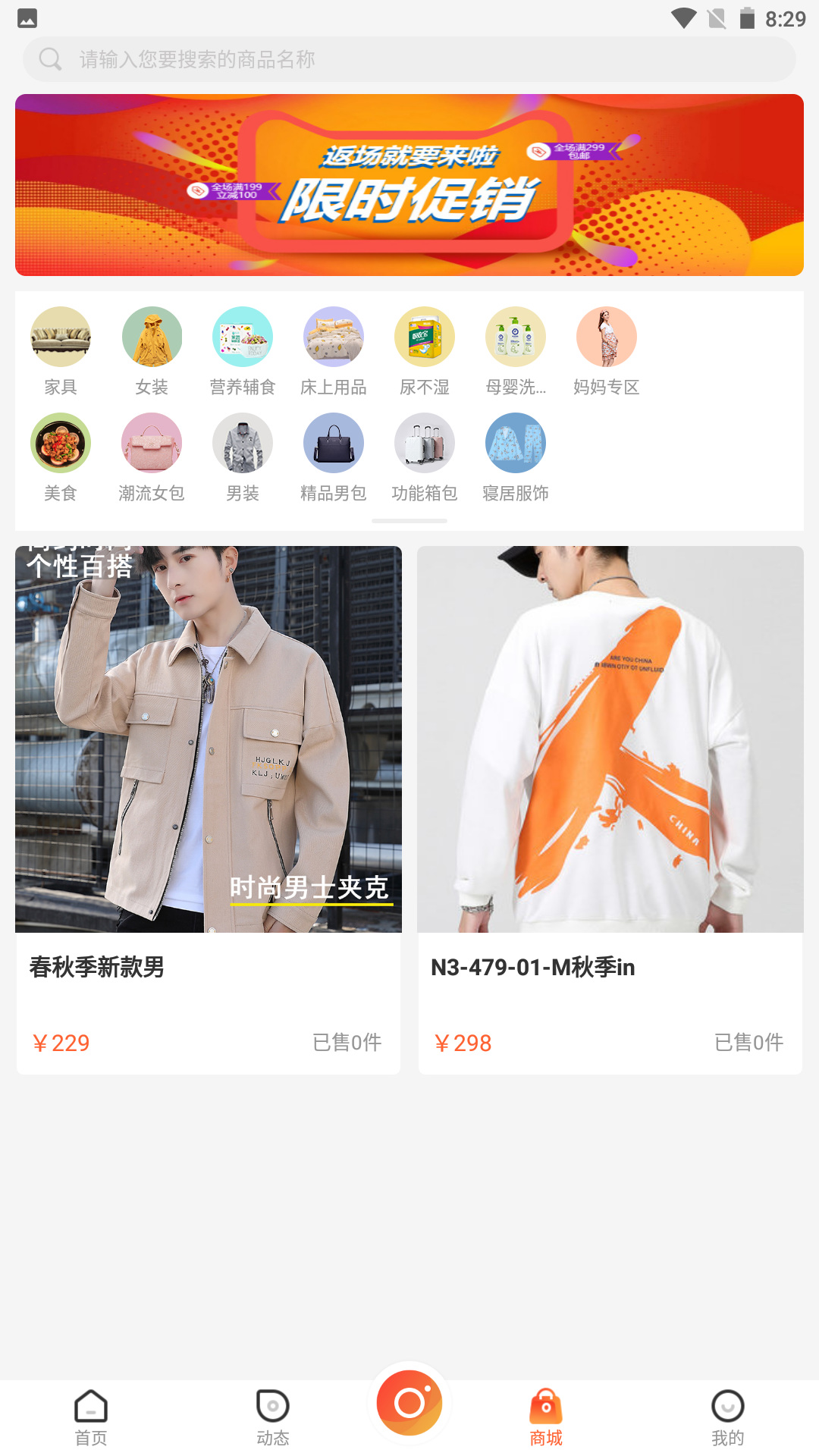Select the 男装 category

coord(243,457)
